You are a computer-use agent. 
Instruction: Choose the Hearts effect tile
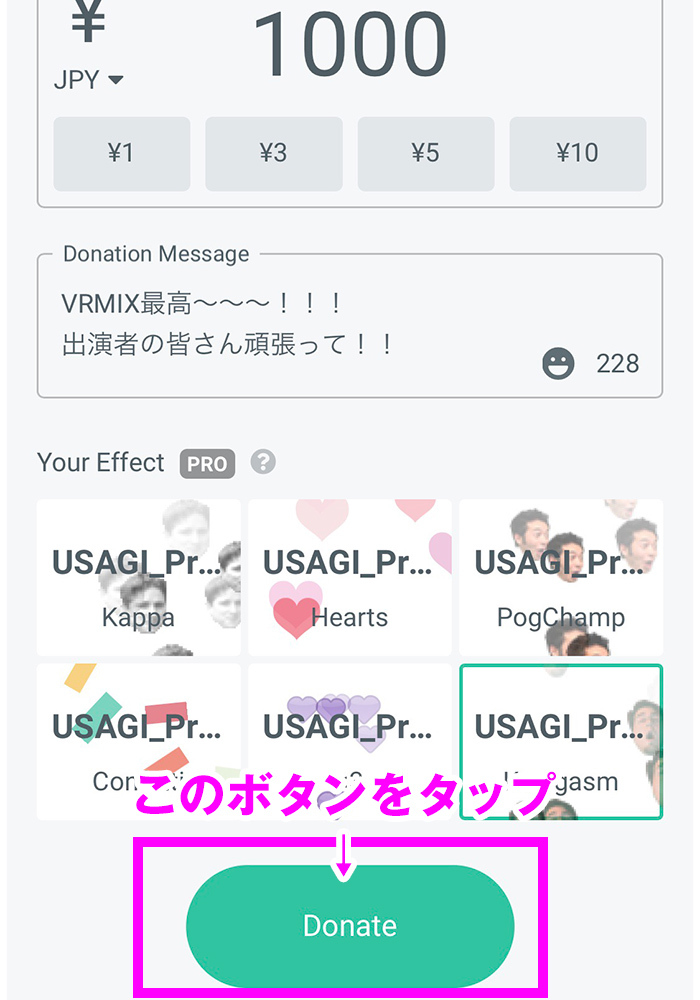(x=349, y=577)
